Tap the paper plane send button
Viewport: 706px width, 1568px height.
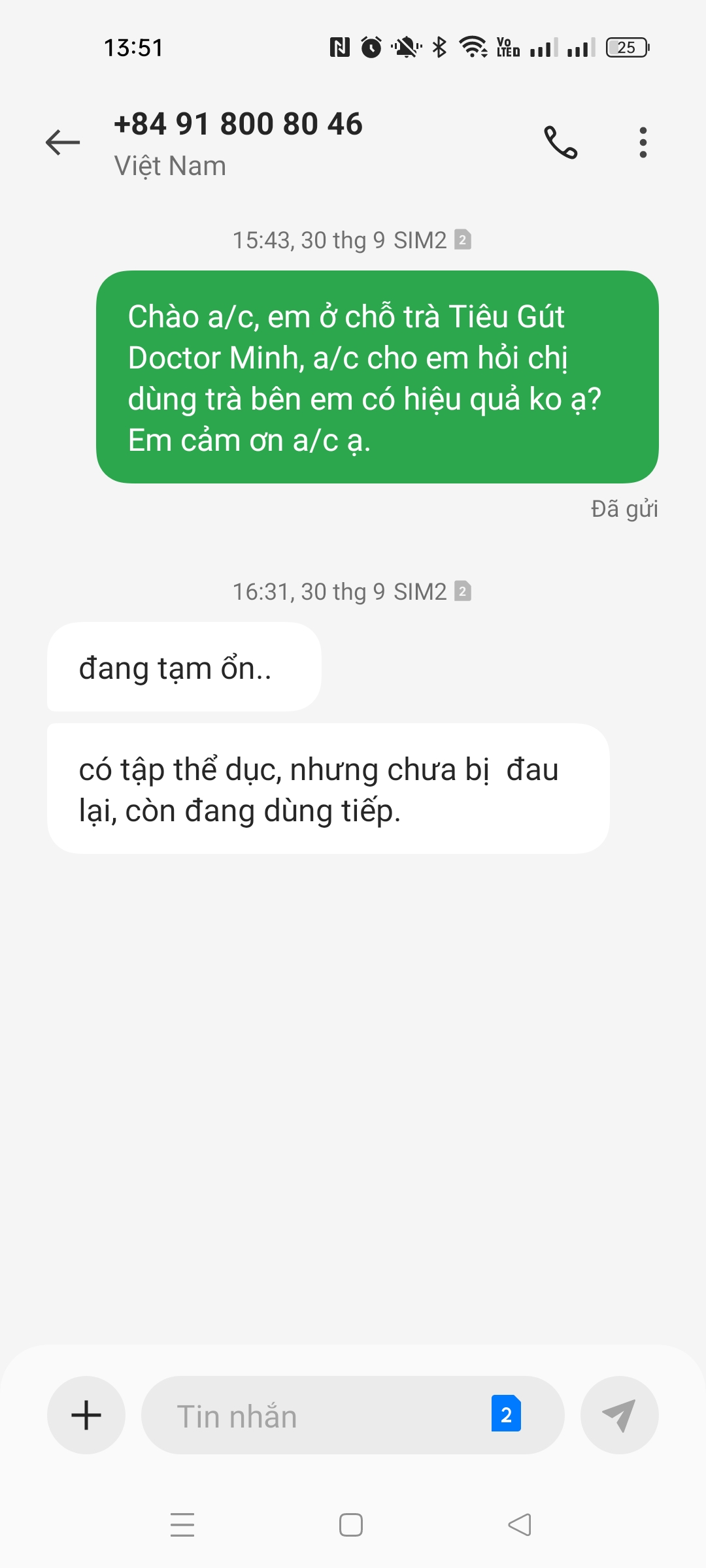tap(618, 1415)
